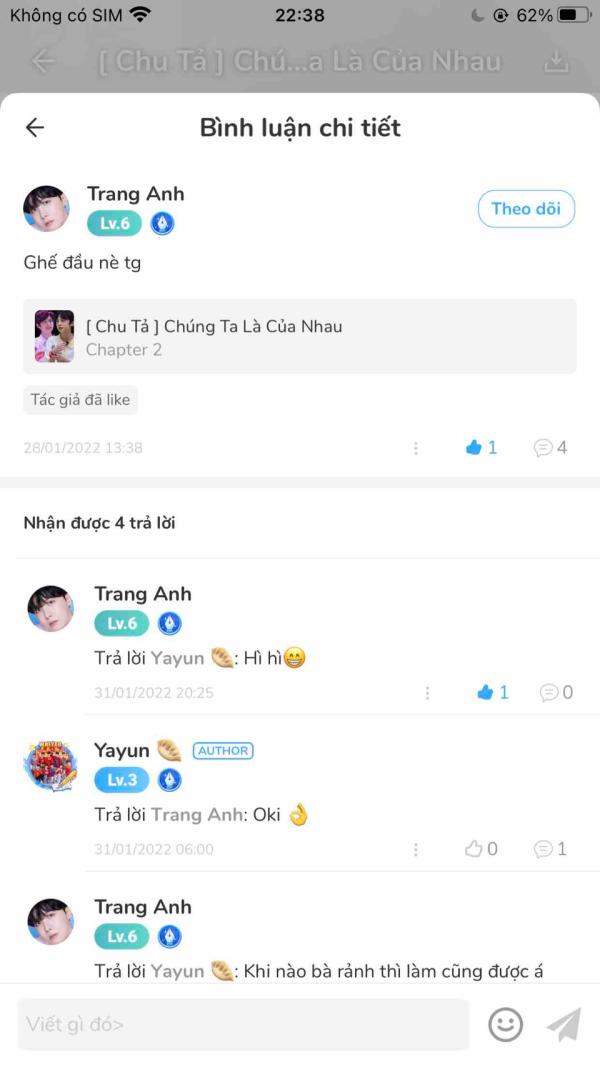Like Trang Anh's reply Hì hì
600x1067 pixels.
(493, 692)
